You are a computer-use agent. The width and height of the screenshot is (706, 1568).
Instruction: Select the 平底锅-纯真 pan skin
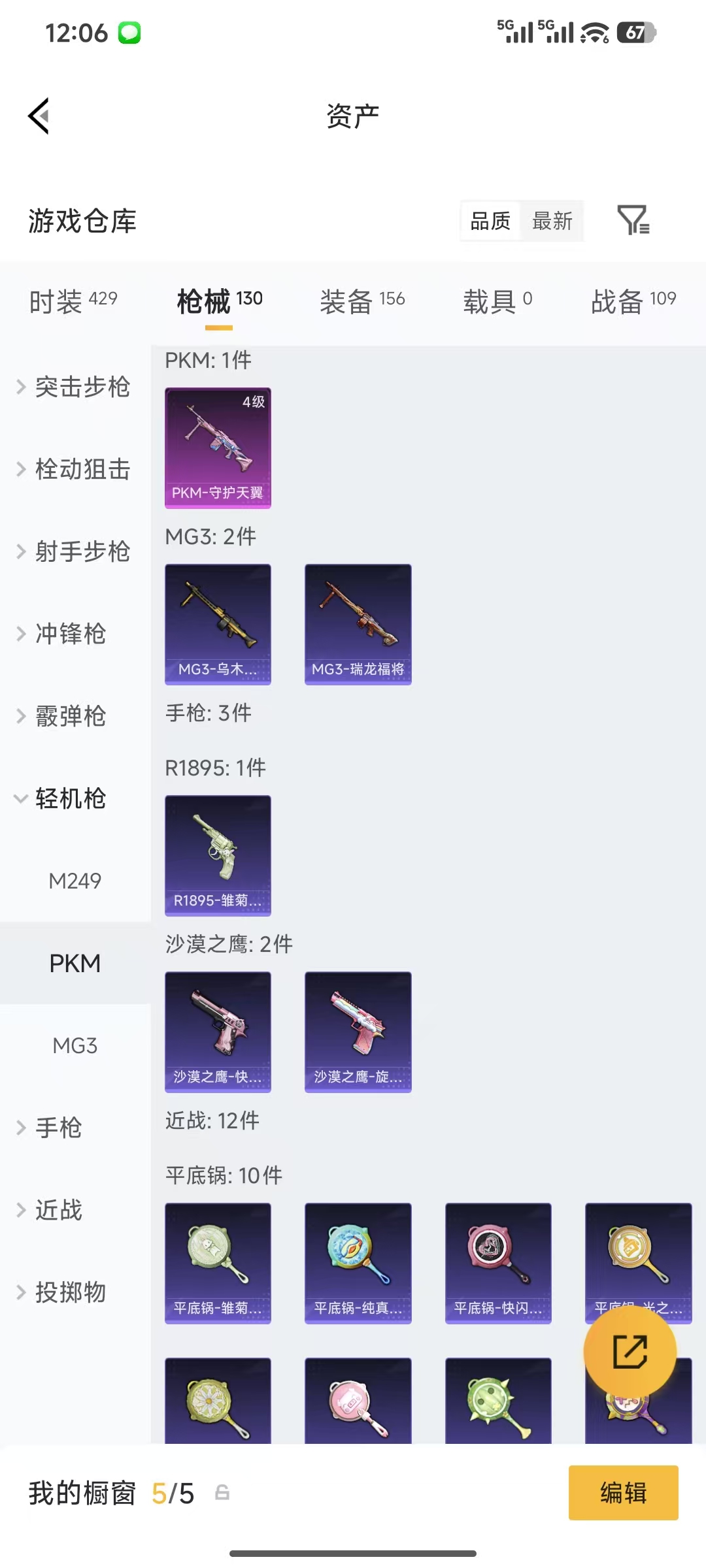click(358, 1263)
